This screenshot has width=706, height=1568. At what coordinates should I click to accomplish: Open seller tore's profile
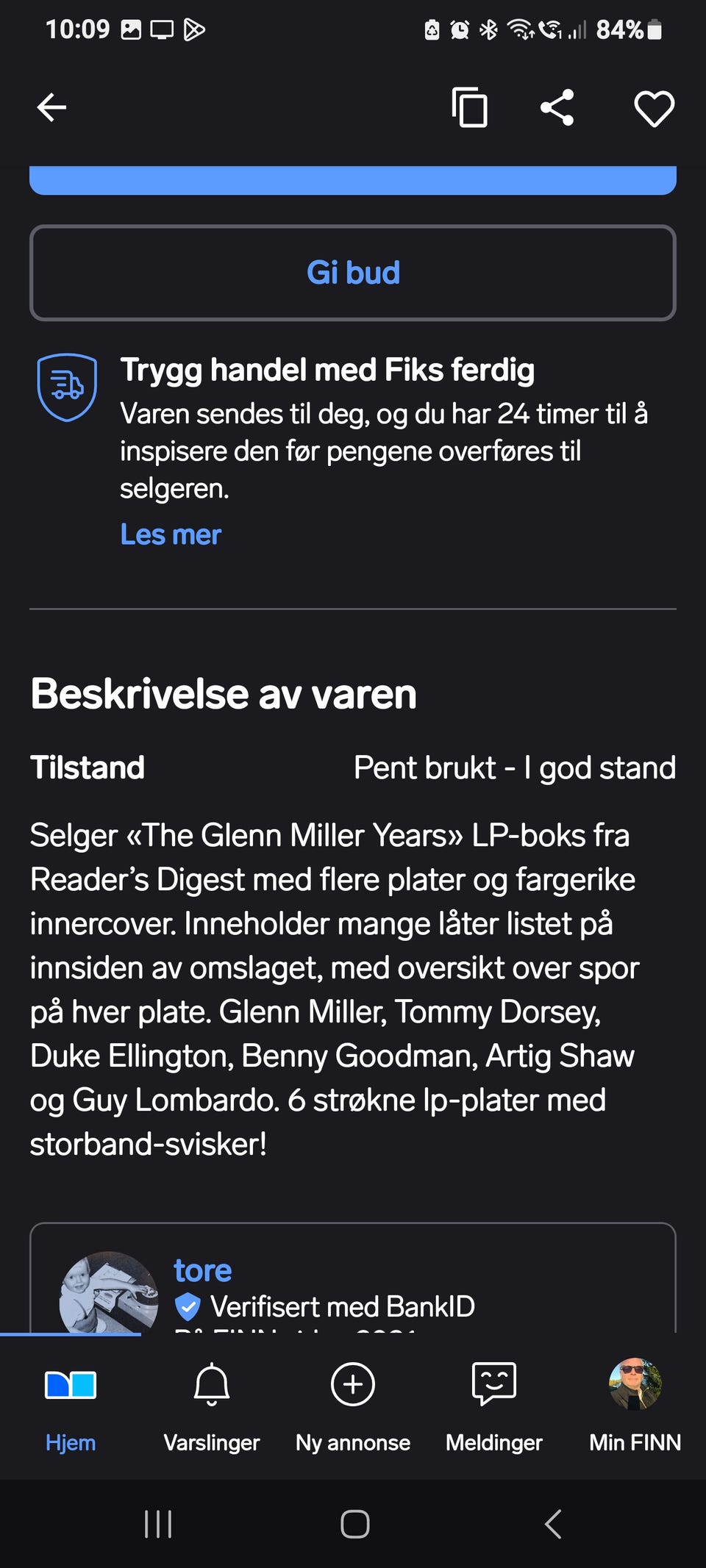tap(202, 1270)
